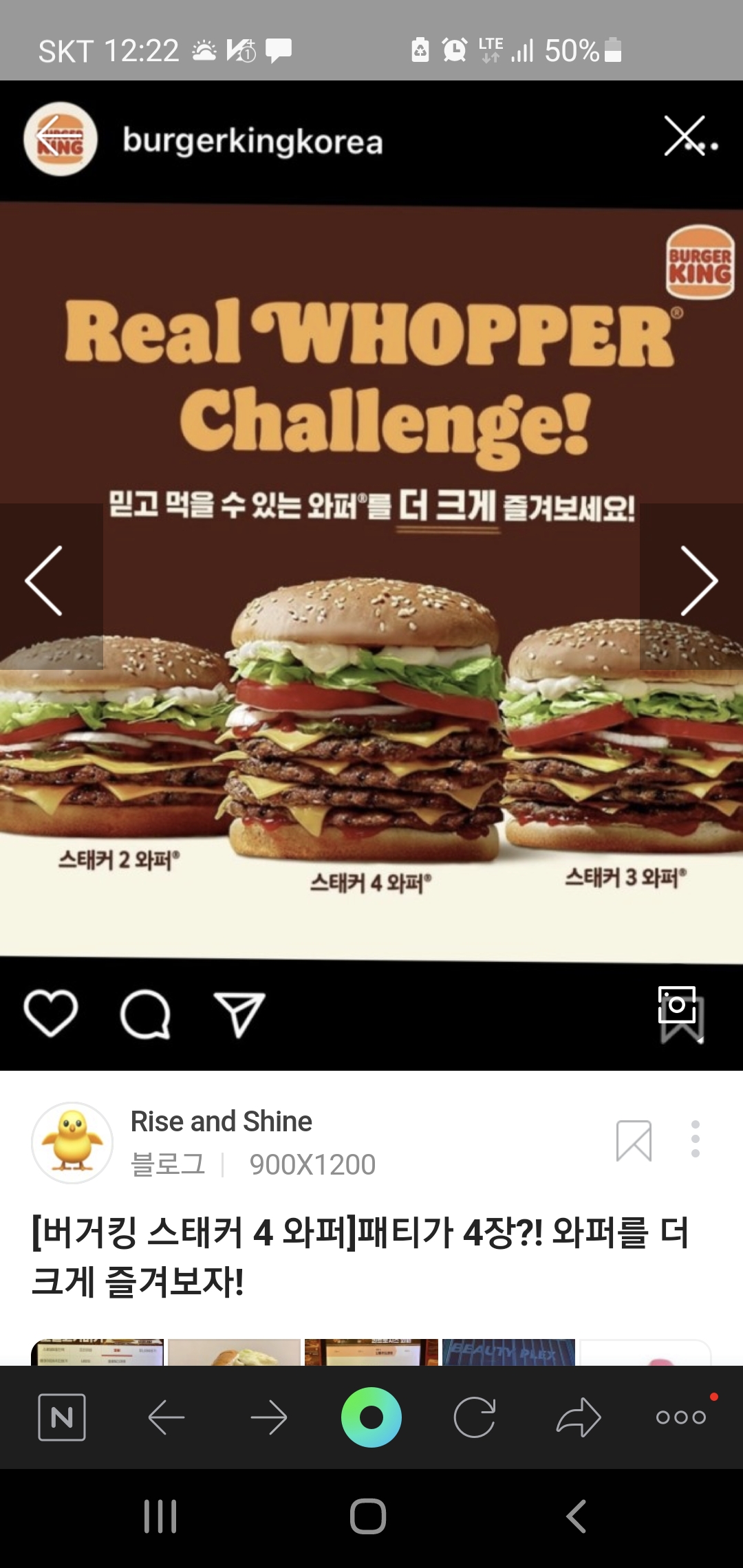Image resolution: width=743 pixels, height=1568 pixels.
Task: Show the previous image
Action: pos(44,581)
